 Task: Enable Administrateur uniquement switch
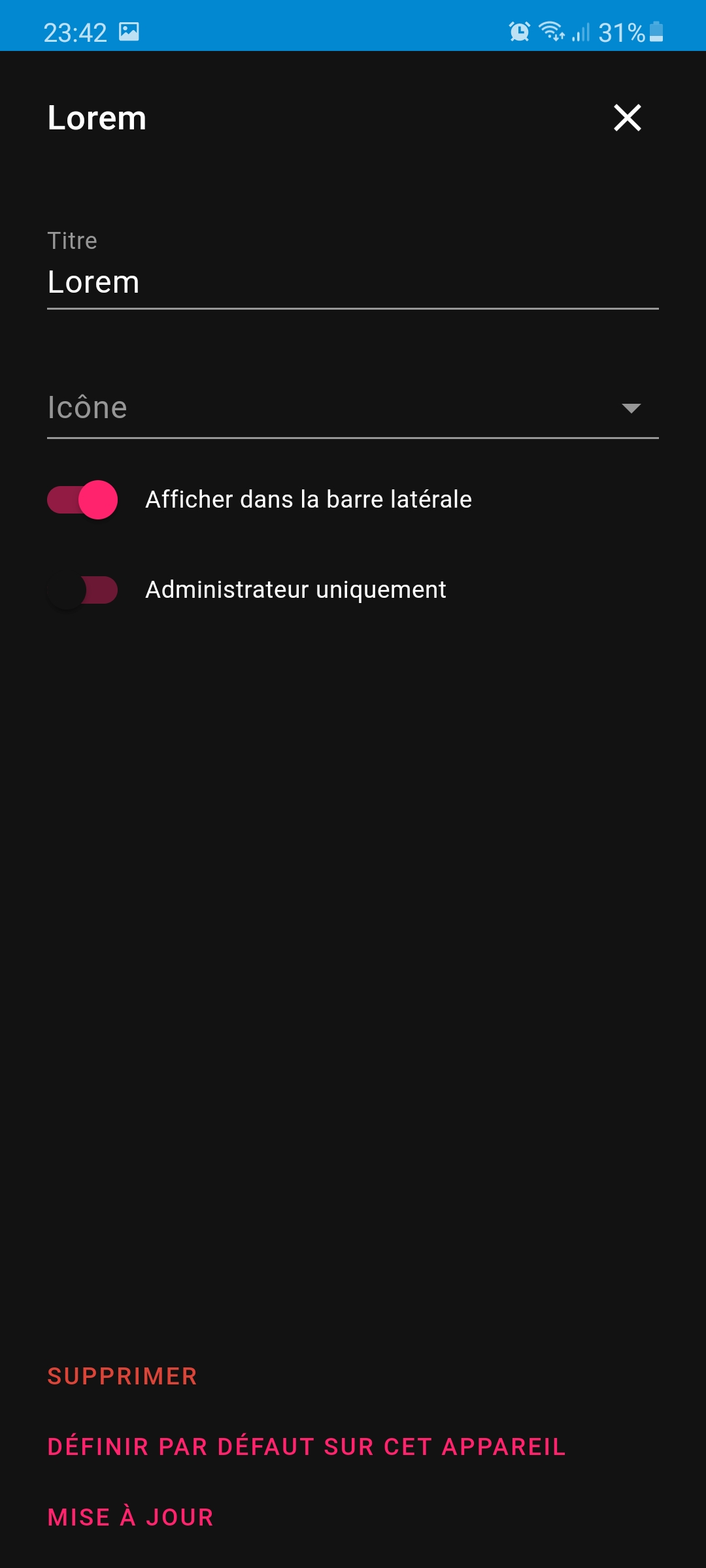[x=82, y=590]
